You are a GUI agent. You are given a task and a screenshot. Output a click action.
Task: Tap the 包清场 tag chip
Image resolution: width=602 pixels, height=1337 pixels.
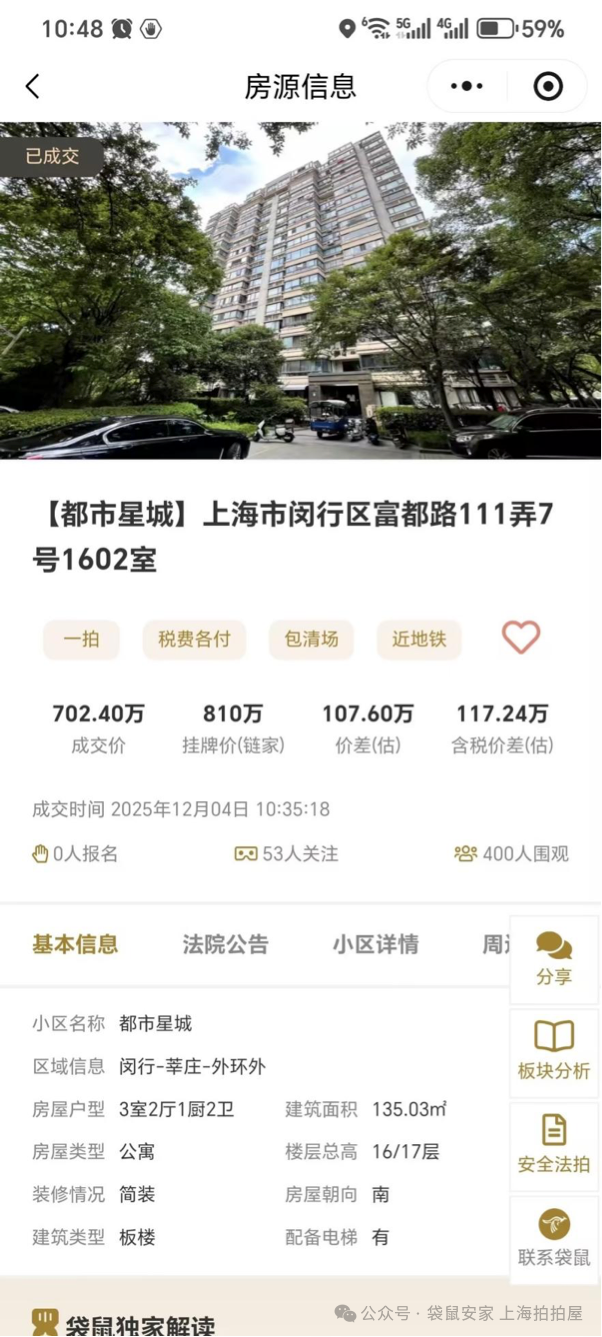click(311, 639)
